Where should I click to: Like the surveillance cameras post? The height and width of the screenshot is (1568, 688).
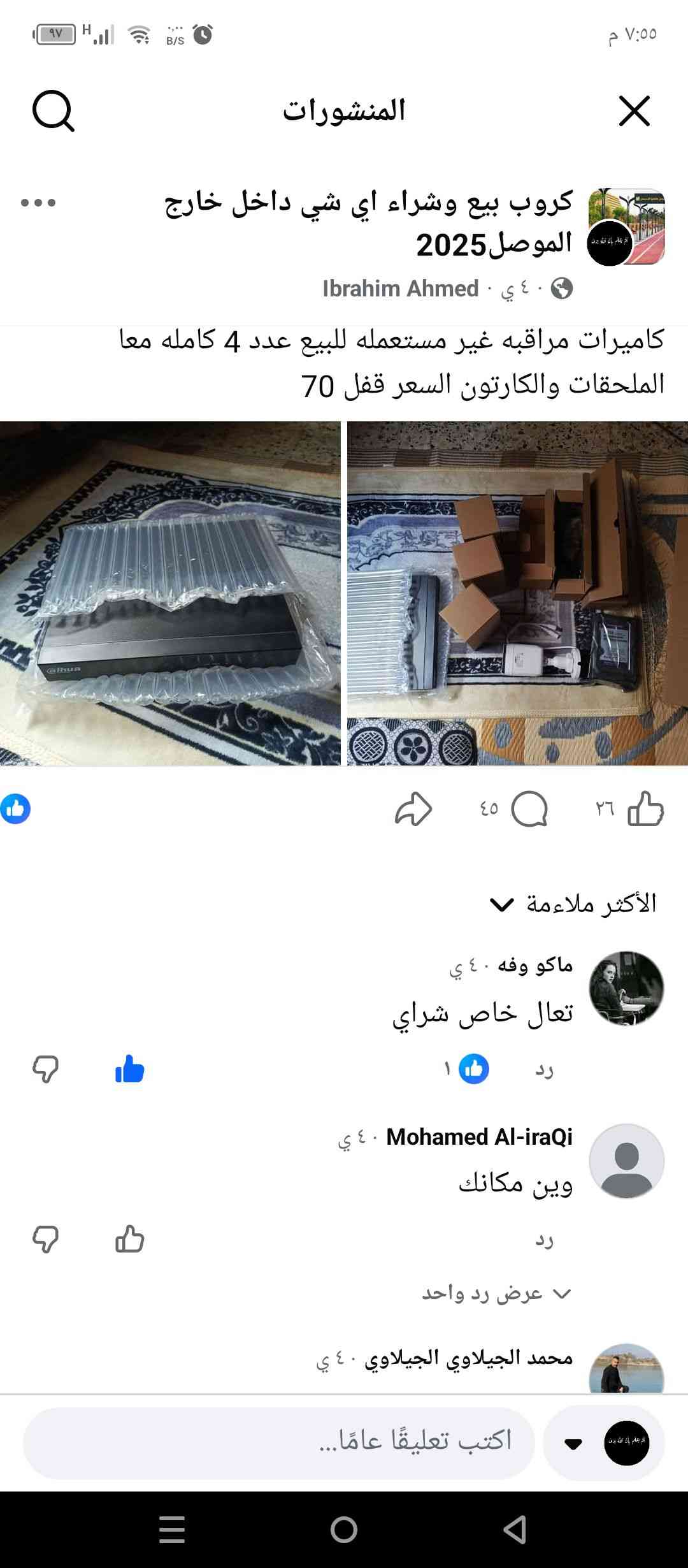[x=645, y=809]
